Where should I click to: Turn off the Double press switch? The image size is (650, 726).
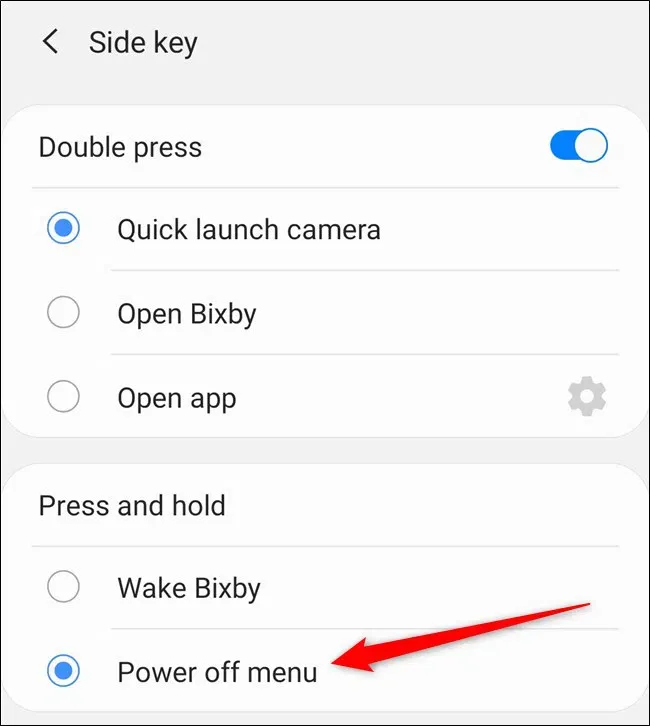click(578, 146)
